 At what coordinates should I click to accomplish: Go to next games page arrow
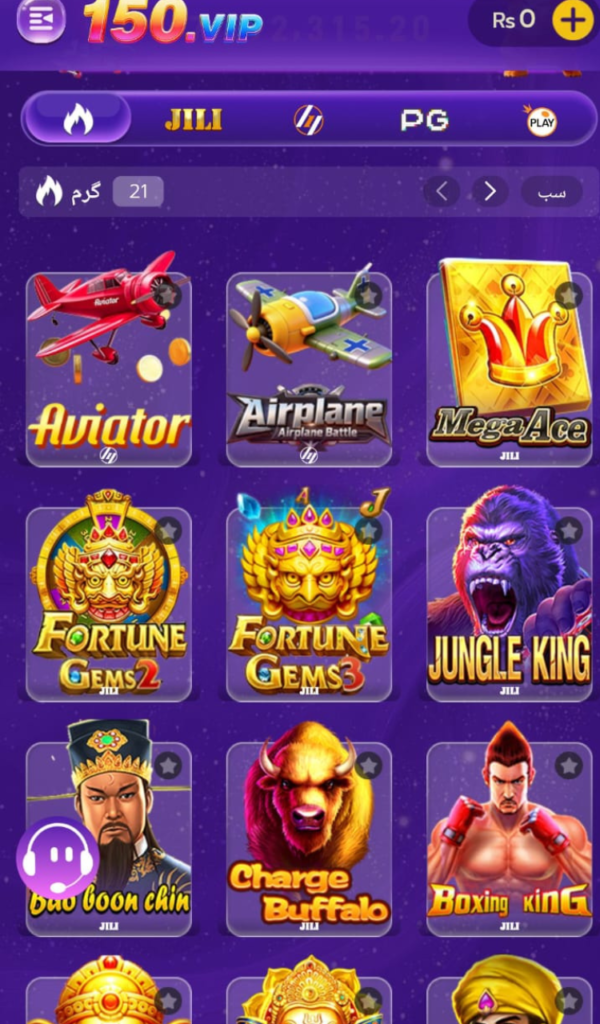(490, 192)
